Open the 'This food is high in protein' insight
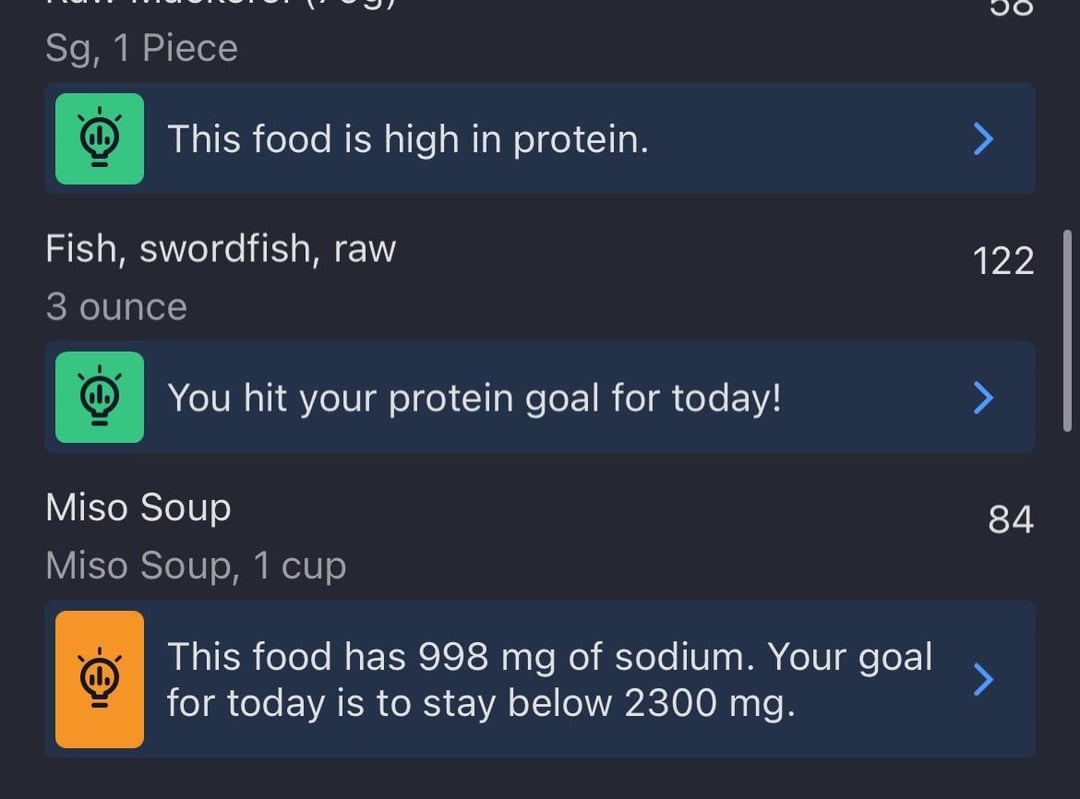Screen dimensions: 1080x799 click(540, 139)
